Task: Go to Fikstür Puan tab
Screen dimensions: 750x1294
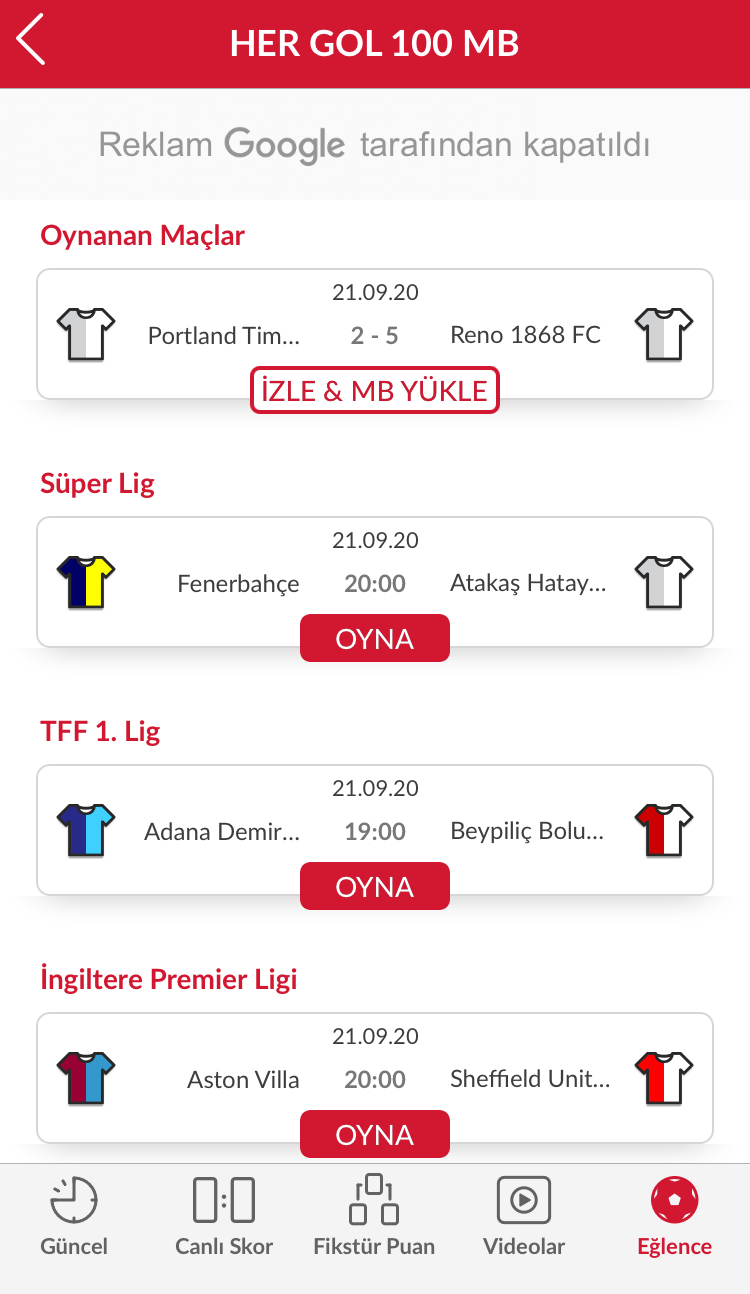Action: tap(374, 1217)
